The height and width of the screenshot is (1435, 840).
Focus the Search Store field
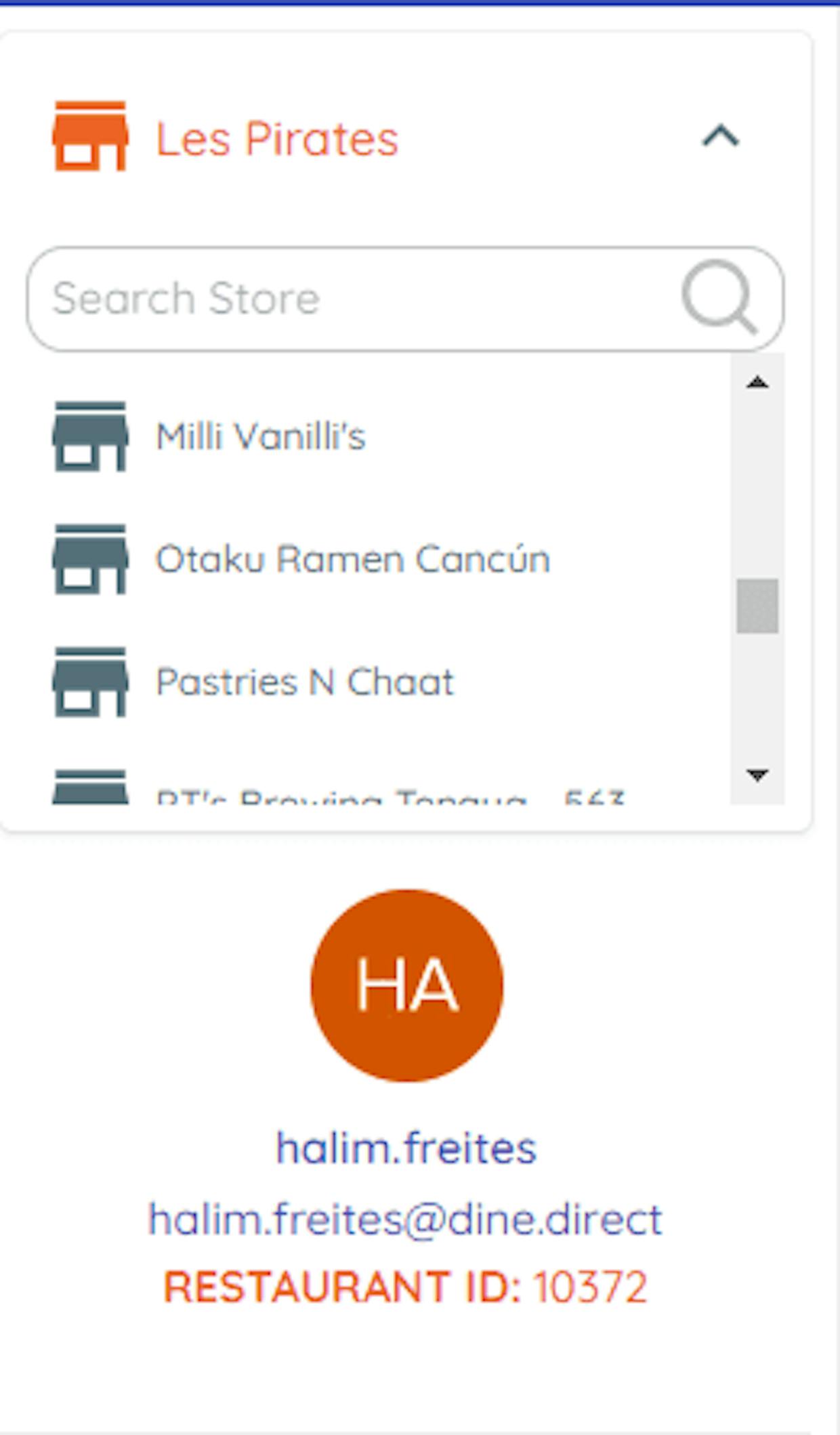pyautogui.click(x=405, y=299)
